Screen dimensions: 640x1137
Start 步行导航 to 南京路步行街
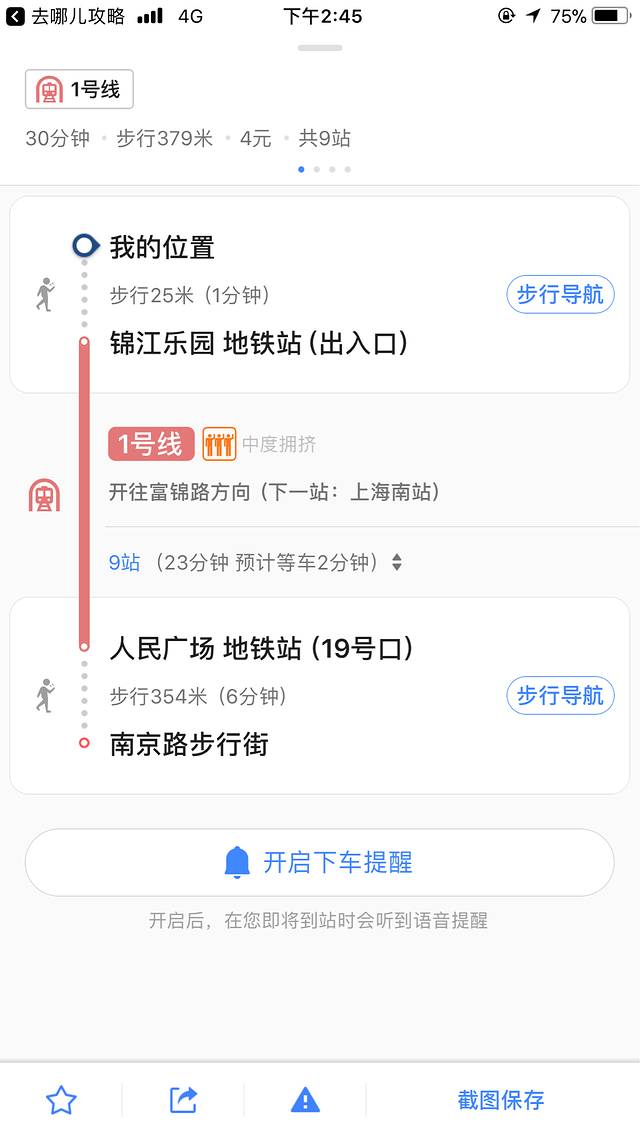(x=560, y=695)
